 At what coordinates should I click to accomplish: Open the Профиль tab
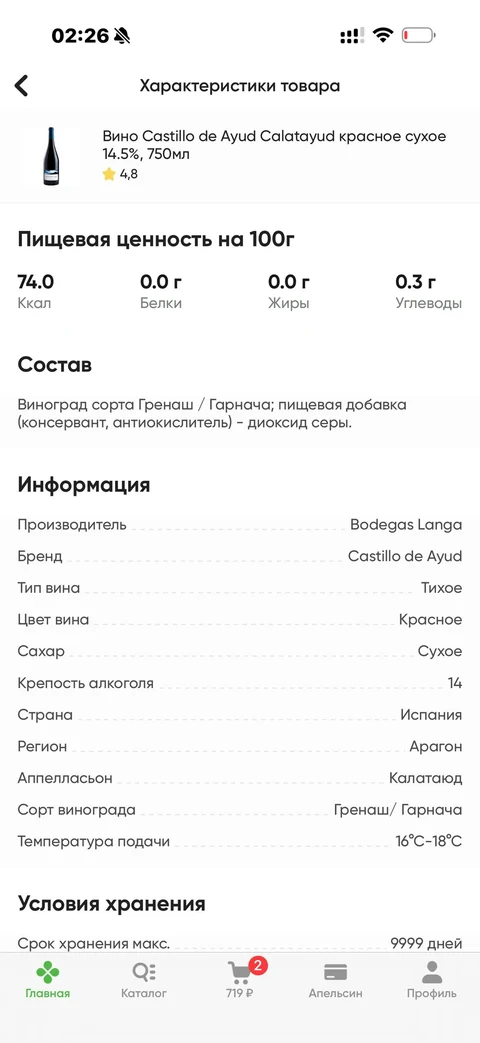432,980
